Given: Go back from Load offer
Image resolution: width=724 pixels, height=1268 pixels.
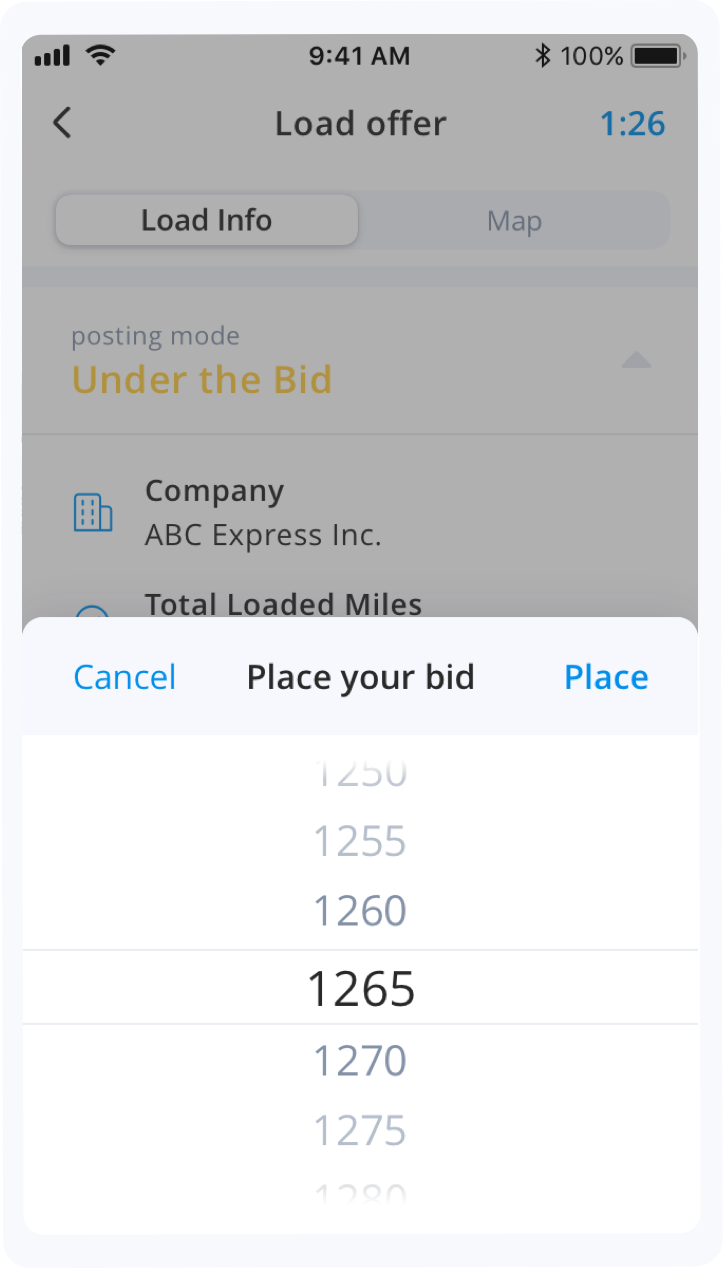Looking at the screenshot, I should pos(62,123).
